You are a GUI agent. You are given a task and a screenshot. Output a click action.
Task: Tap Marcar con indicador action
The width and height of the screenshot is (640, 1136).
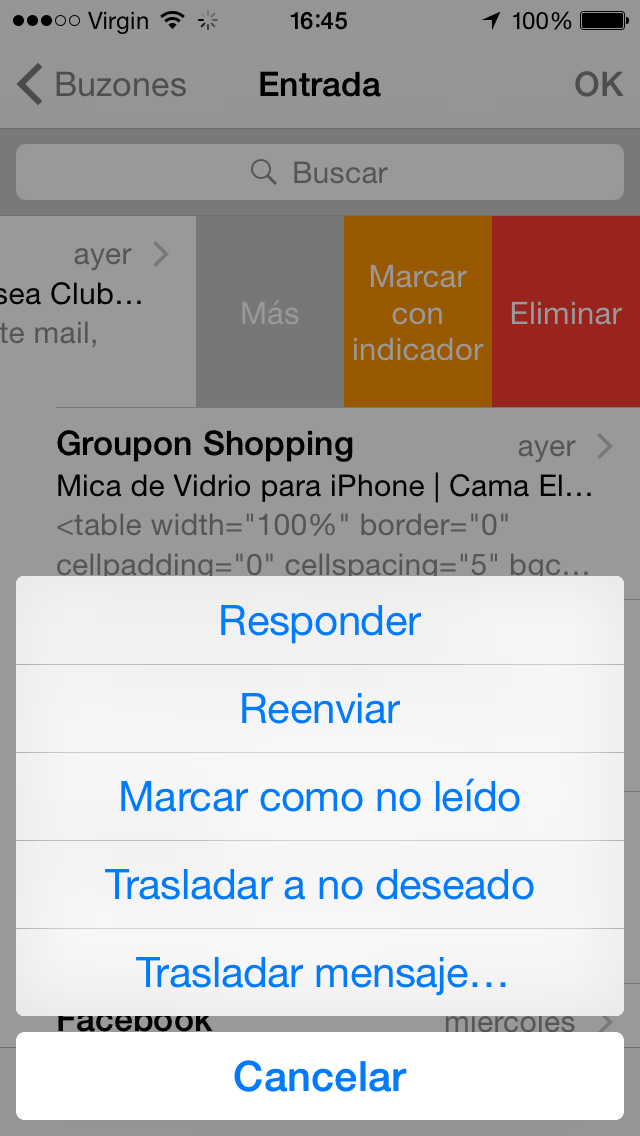pyautogui.click(x=417, y=312)
